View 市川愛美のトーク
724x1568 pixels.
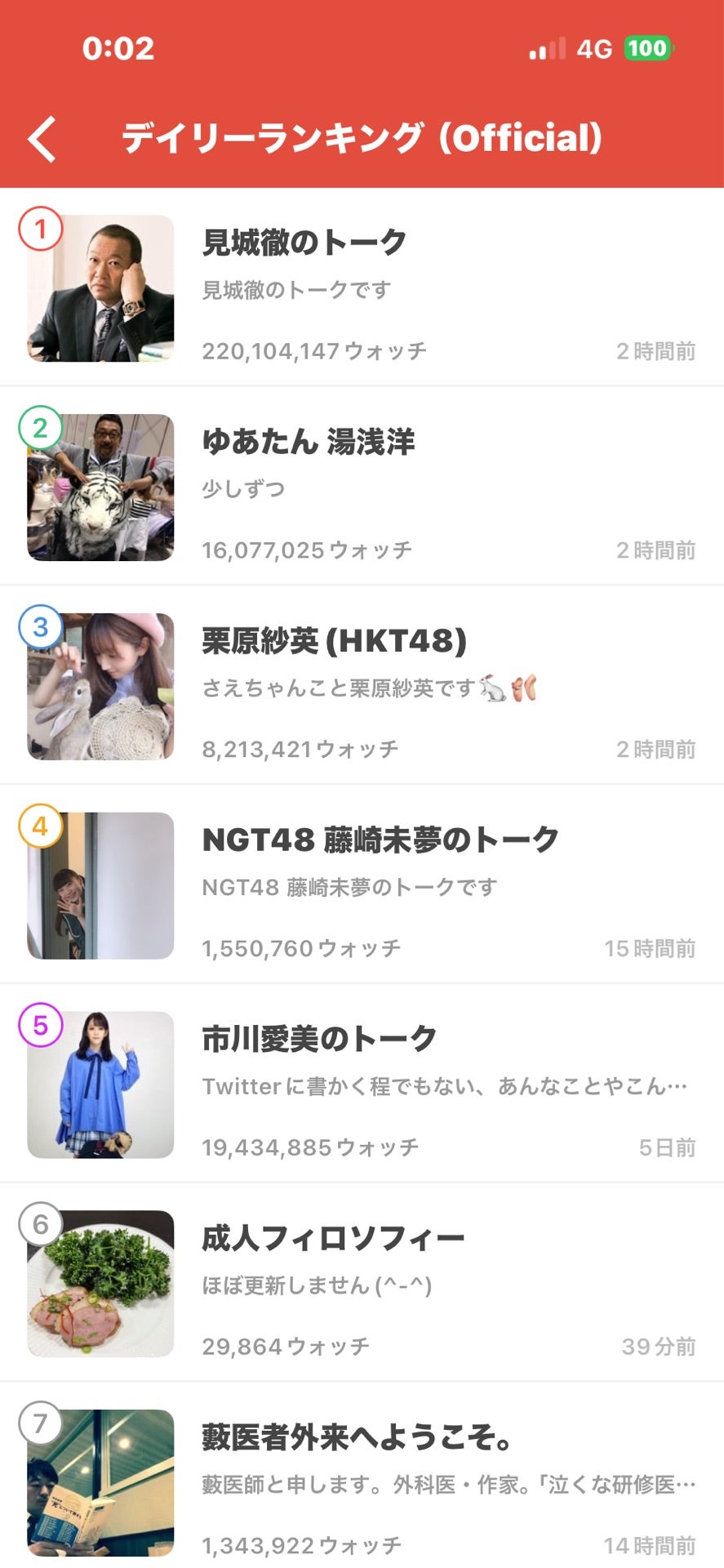362,1085
